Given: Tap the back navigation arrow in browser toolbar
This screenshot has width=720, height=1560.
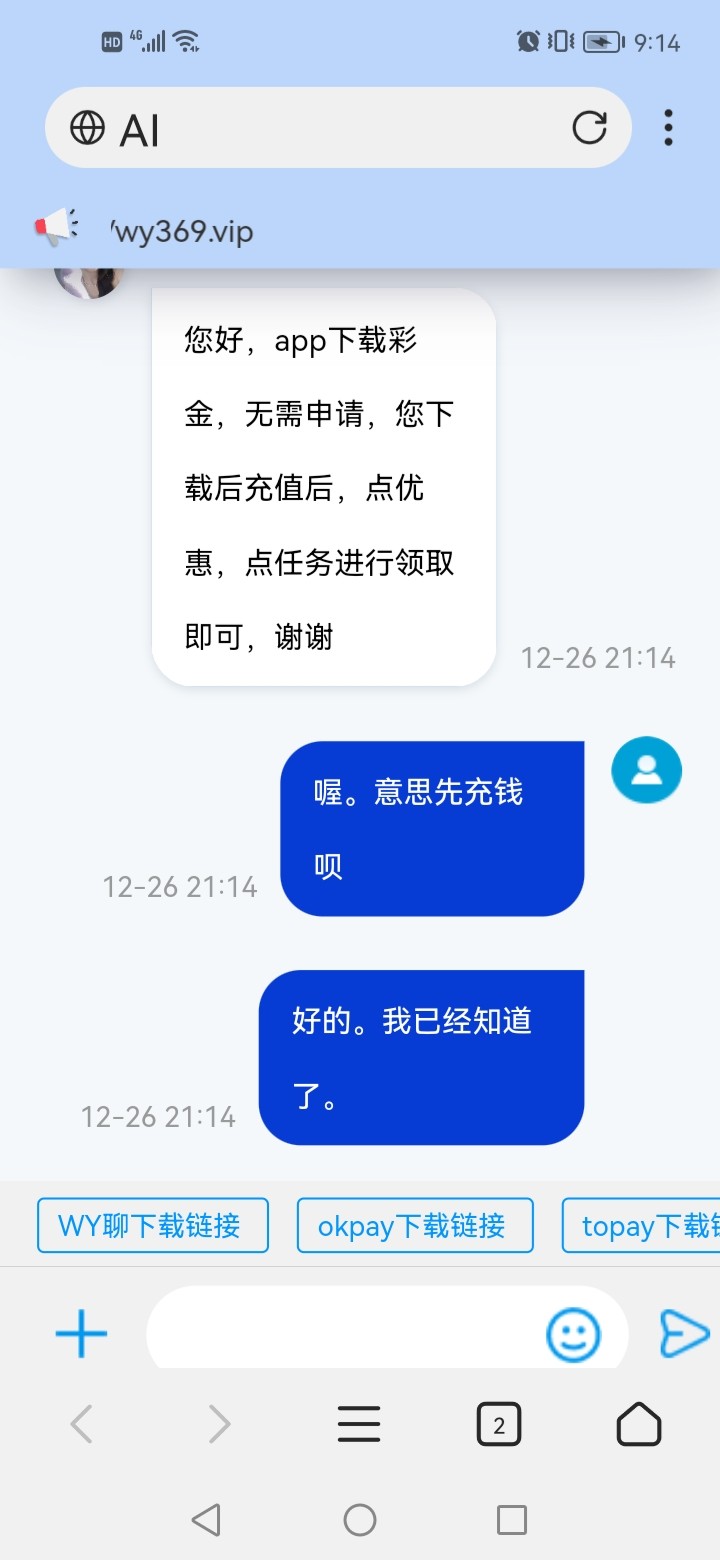Looking at the screenshot, I should 80,1424.
